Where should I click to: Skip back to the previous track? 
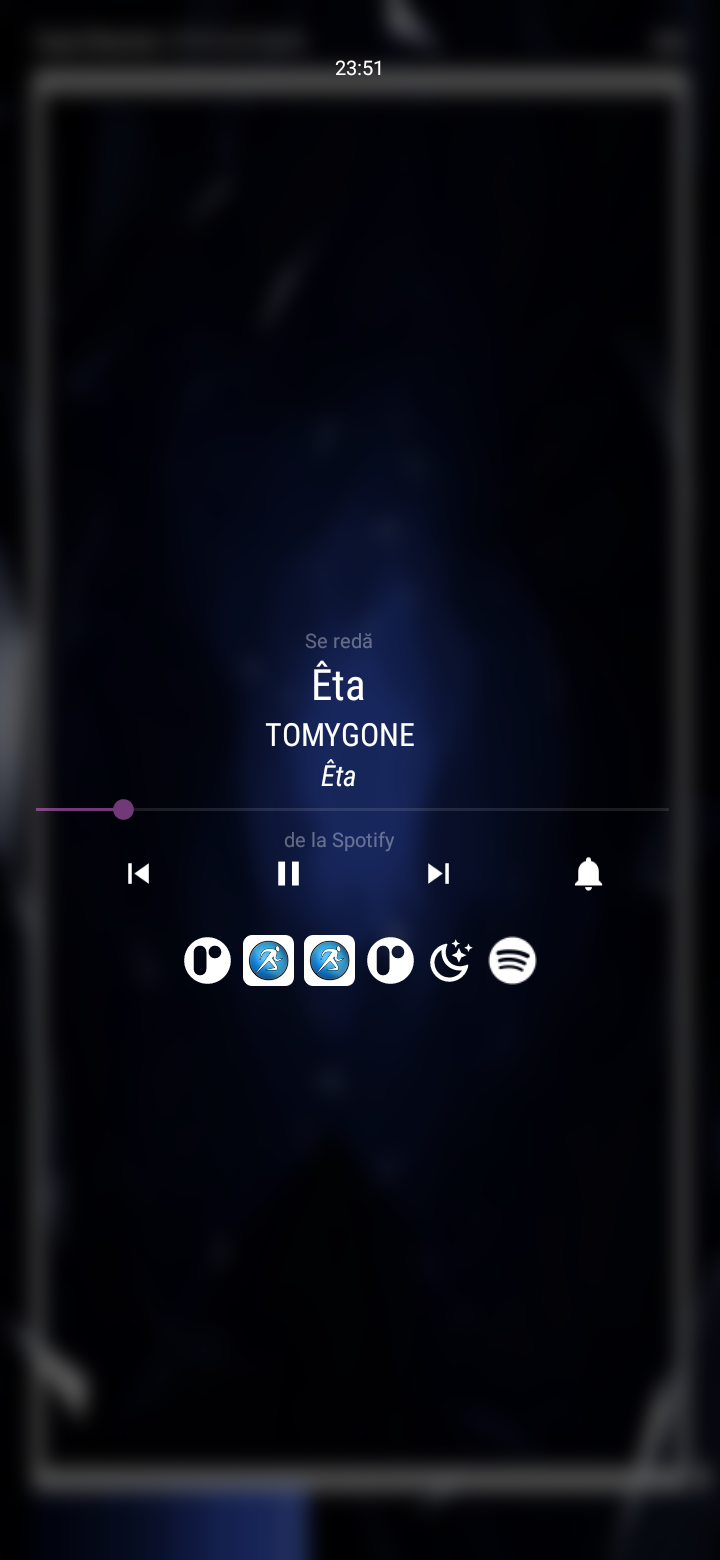(x=138, y=874)
